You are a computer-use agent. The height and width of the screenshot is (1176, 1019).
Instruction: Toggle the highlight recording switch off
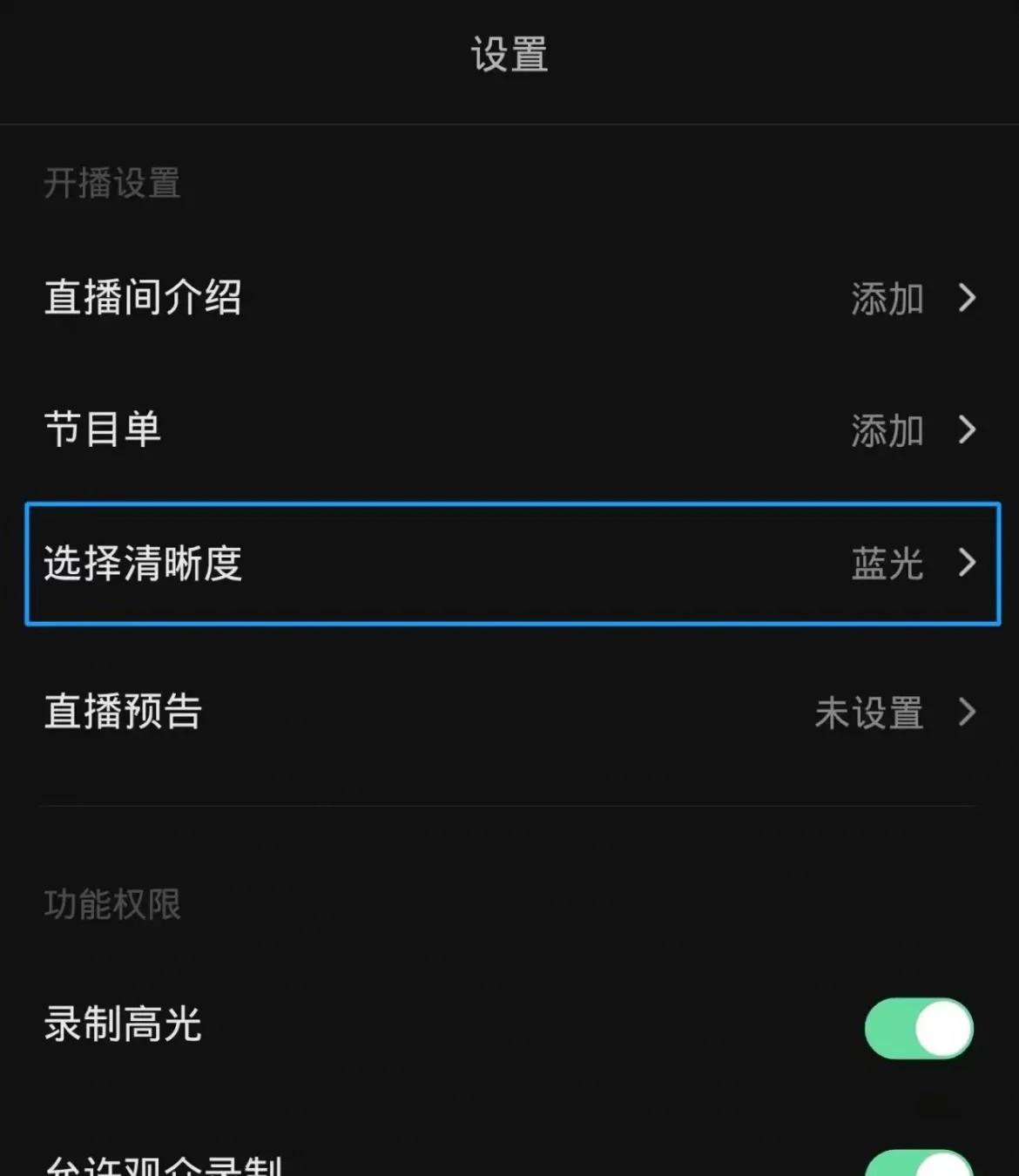[x=919, y=1029]
